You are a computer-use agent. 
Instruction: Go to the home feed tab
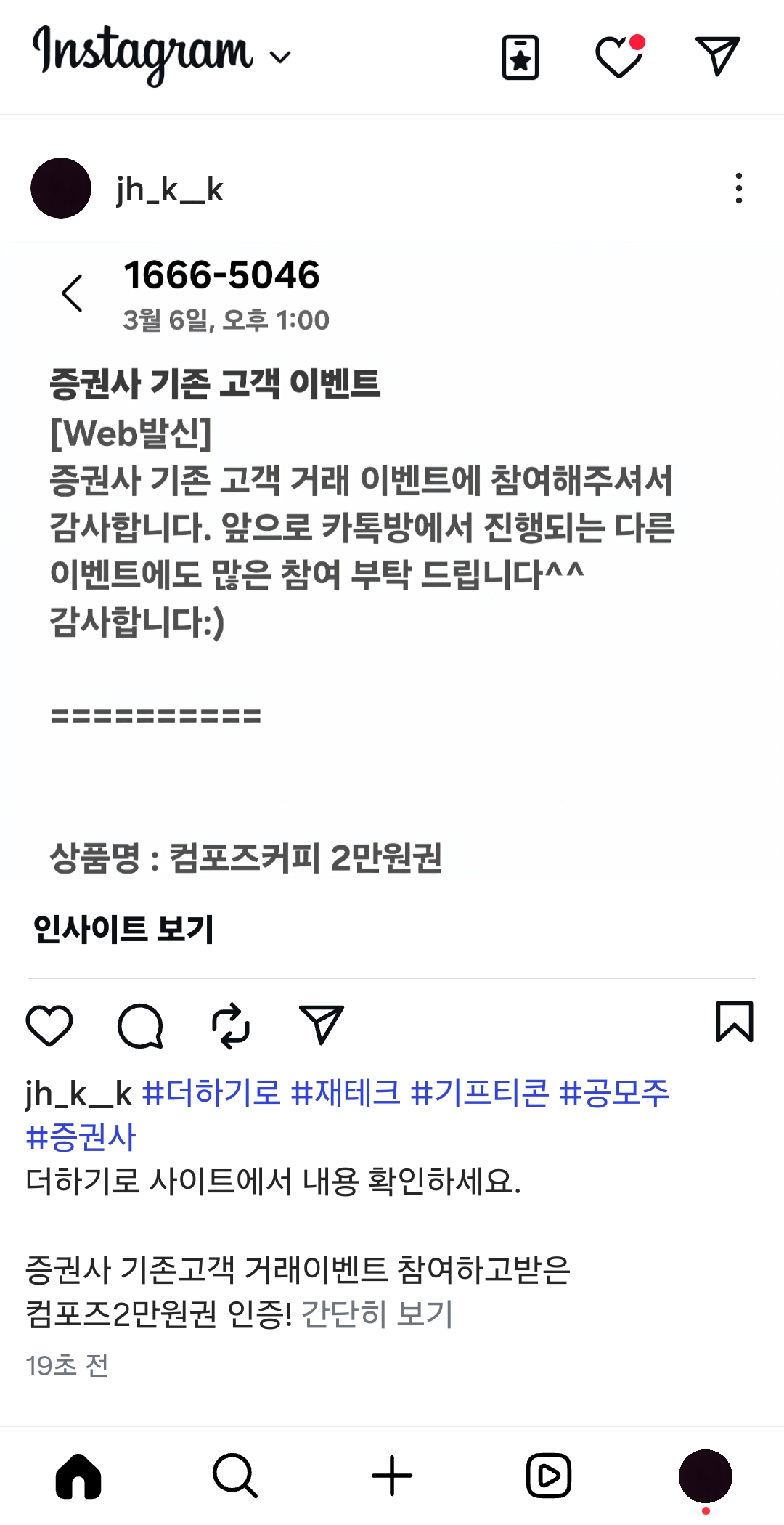(78, 1476)
